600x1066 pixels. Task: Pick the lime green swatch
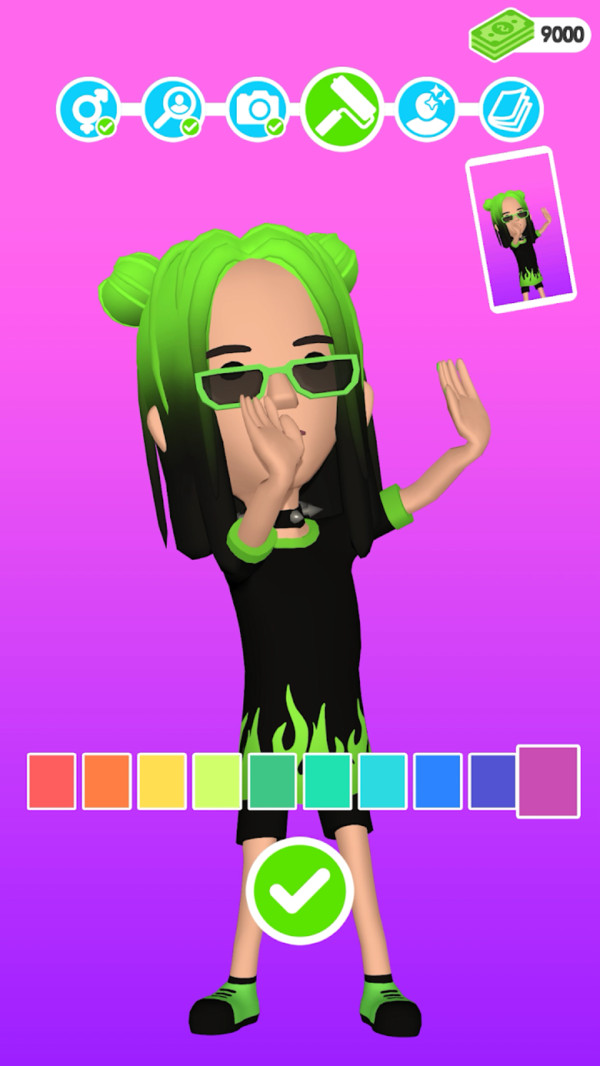point(217,781)
